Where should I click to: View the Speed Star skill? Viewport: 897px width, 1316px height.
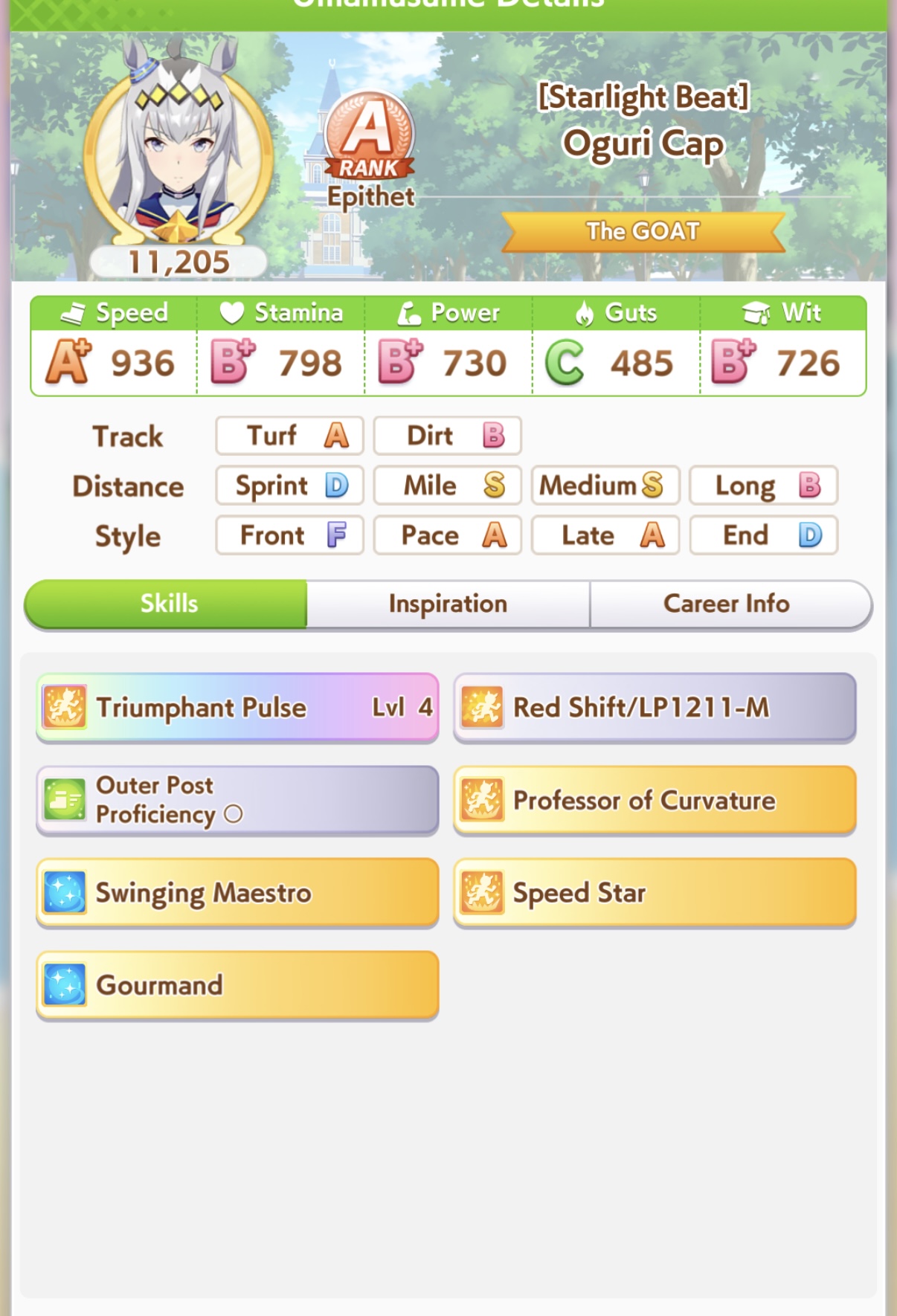[655, 892]
